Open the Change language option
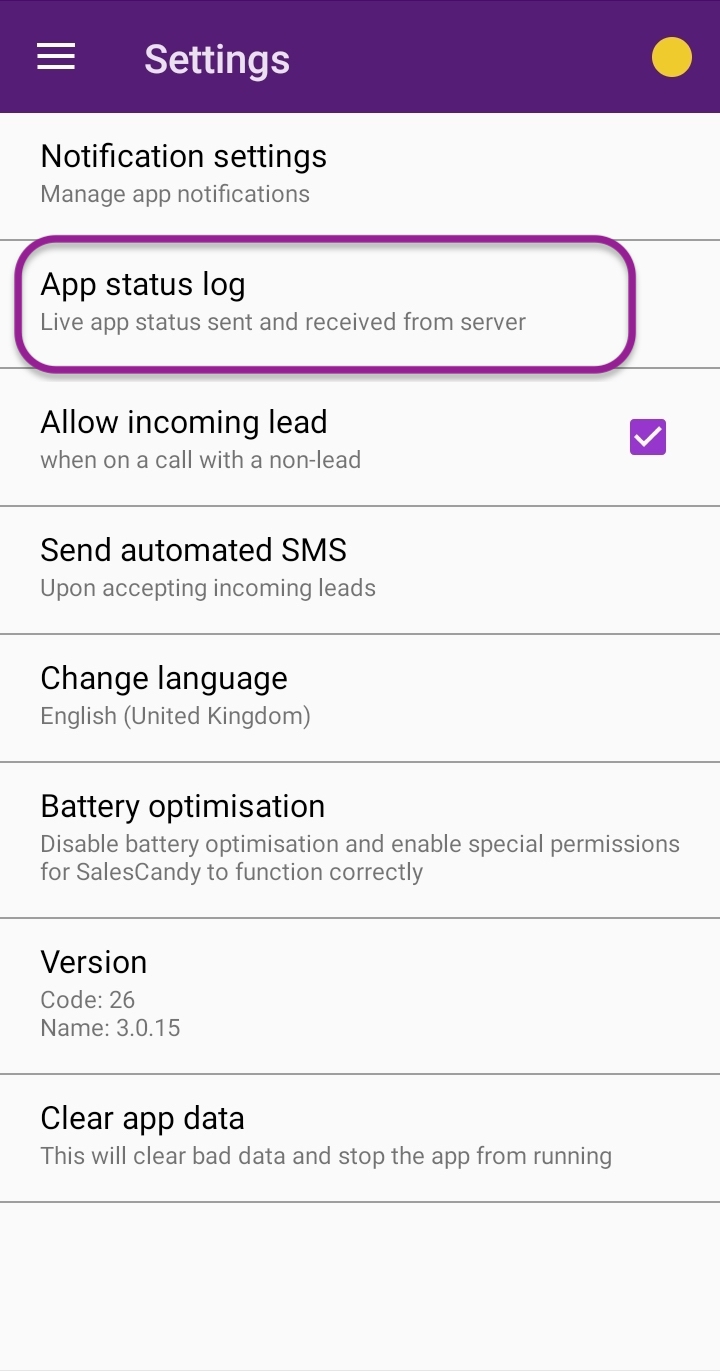720x1371 pixels. click(x=163, y=678)
